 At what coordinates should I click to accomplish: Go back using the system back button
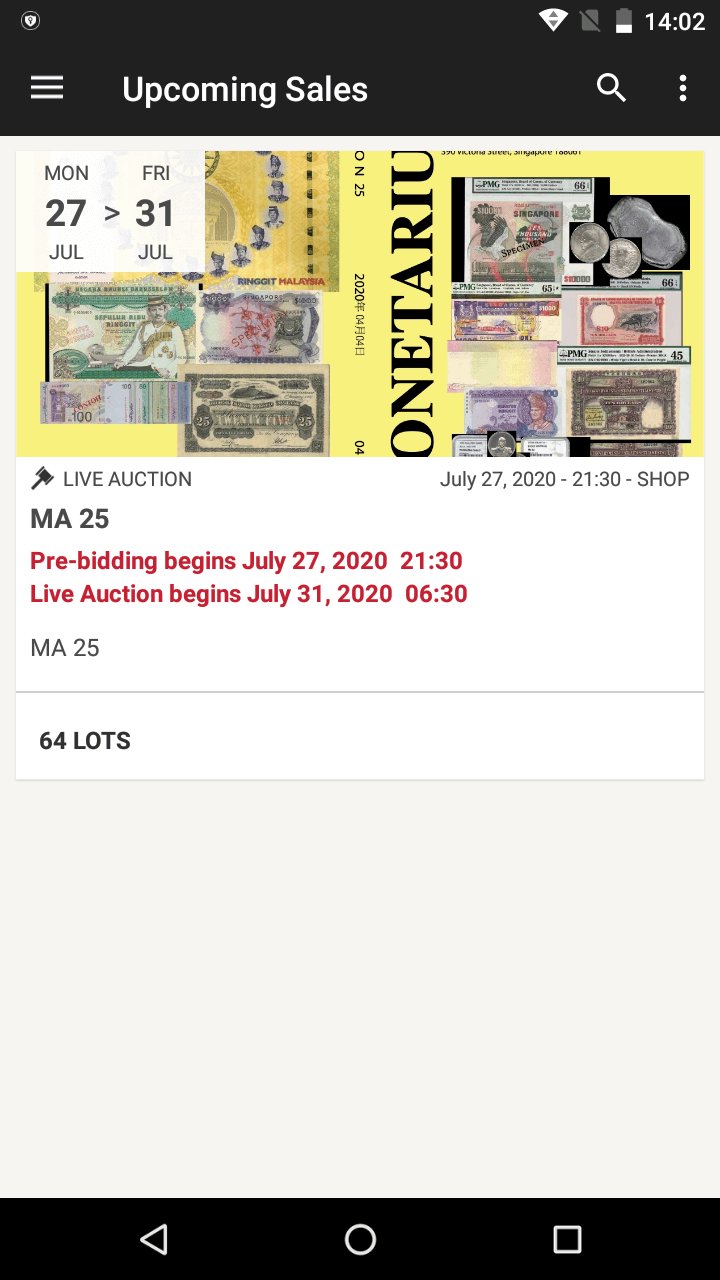(154, 1240)
